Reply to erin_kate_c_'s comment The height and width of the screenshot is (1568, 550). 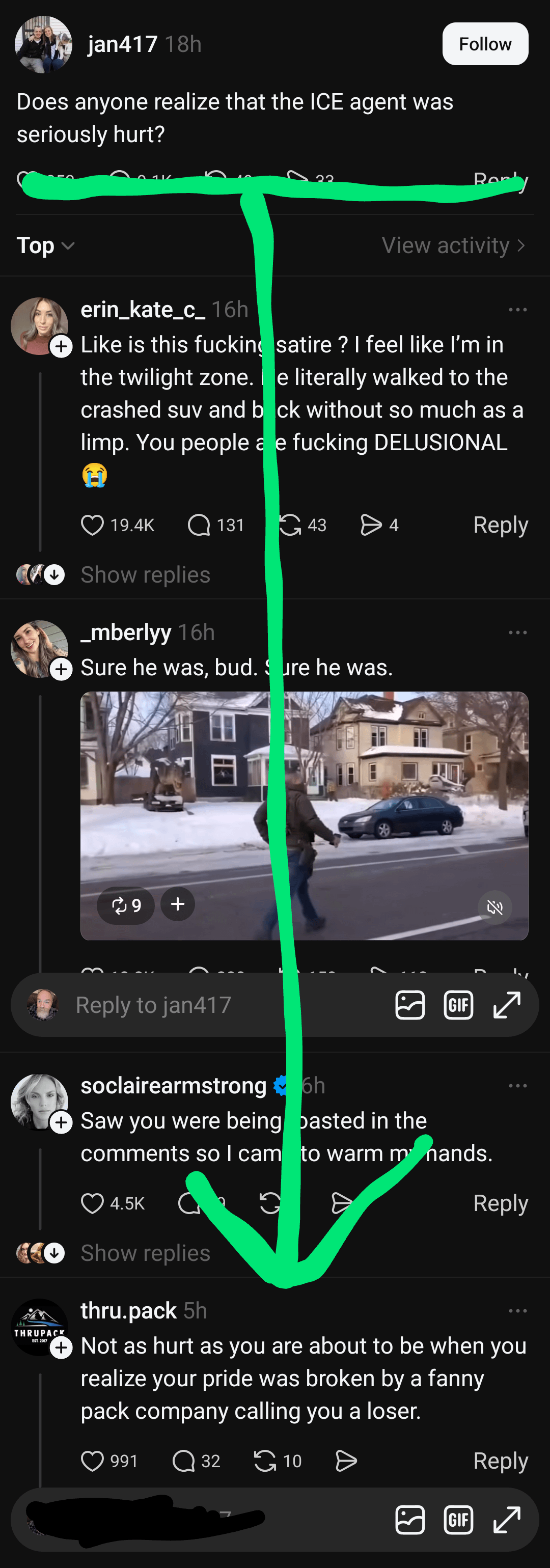pyautogui.click(x=500, y=525)
